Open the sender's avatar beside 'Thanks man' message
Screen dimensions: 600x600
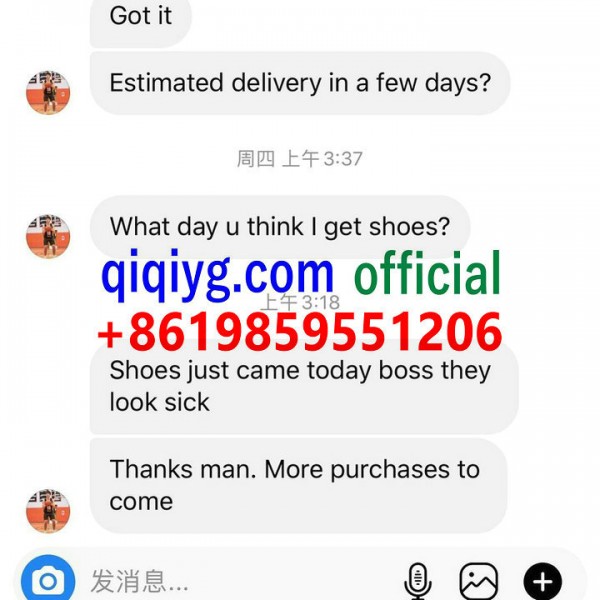pos(47,510)
